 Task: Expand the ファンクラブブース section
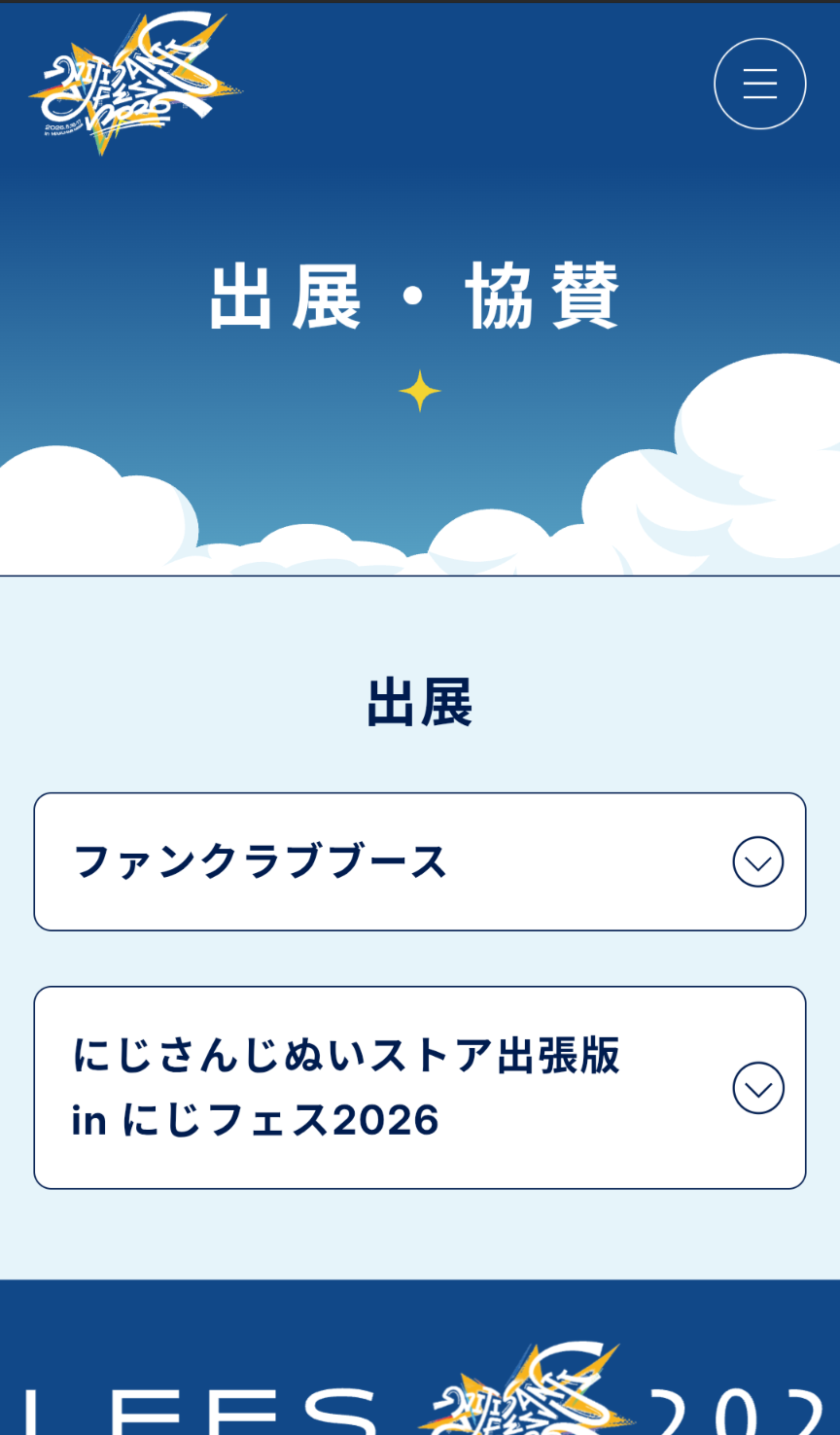pyautogui.click(x=757, y=861)
